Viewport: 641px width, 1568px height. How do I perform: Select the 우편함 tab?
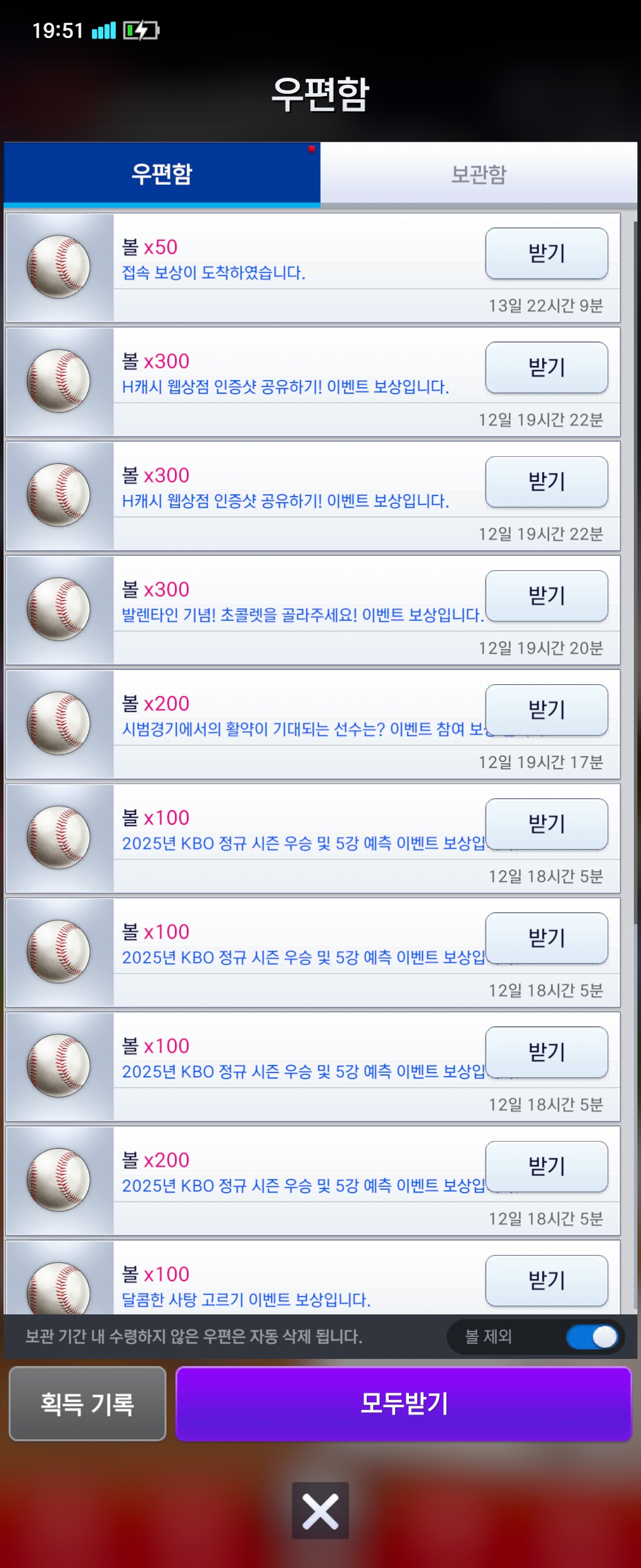click(162, 174)
